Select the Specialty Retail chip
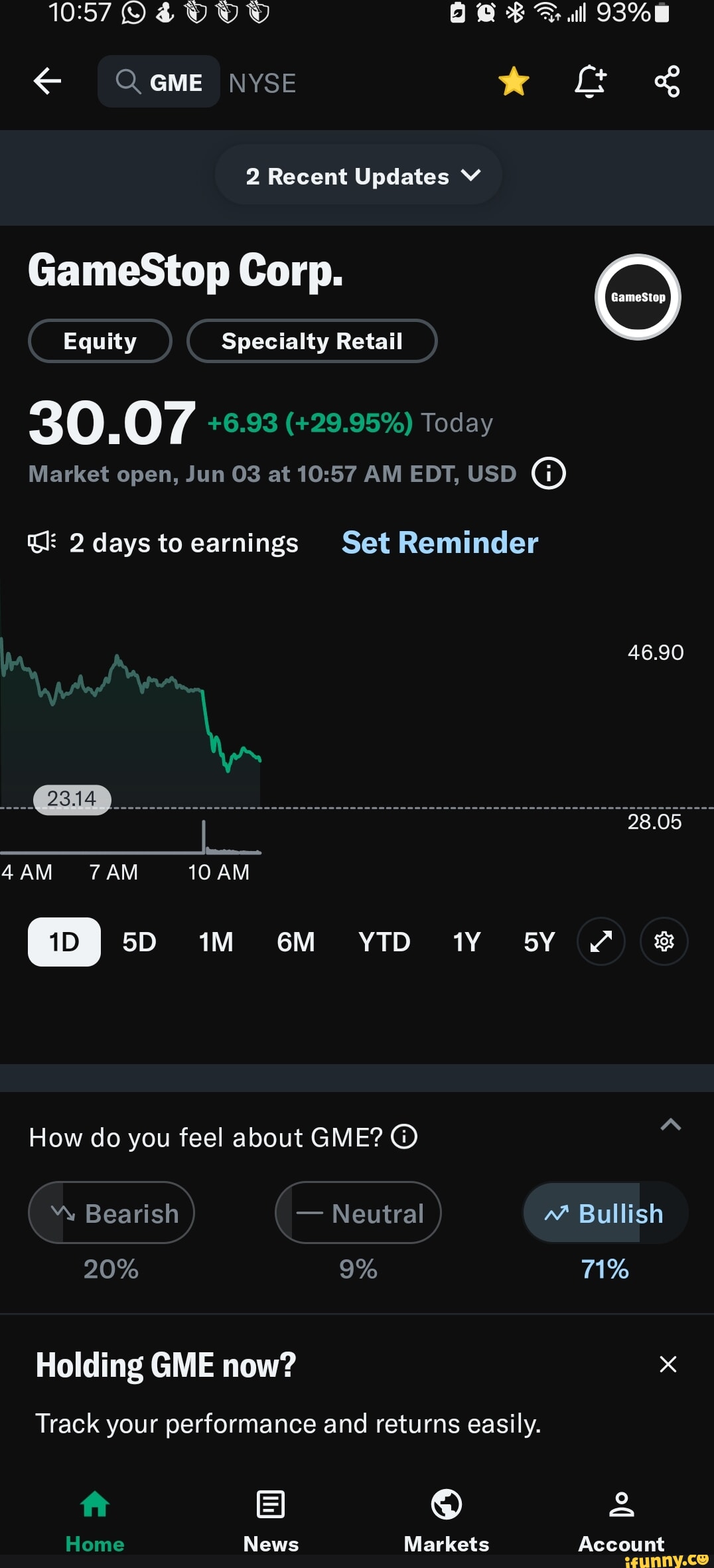714x1568 pixels. [312, 341]
